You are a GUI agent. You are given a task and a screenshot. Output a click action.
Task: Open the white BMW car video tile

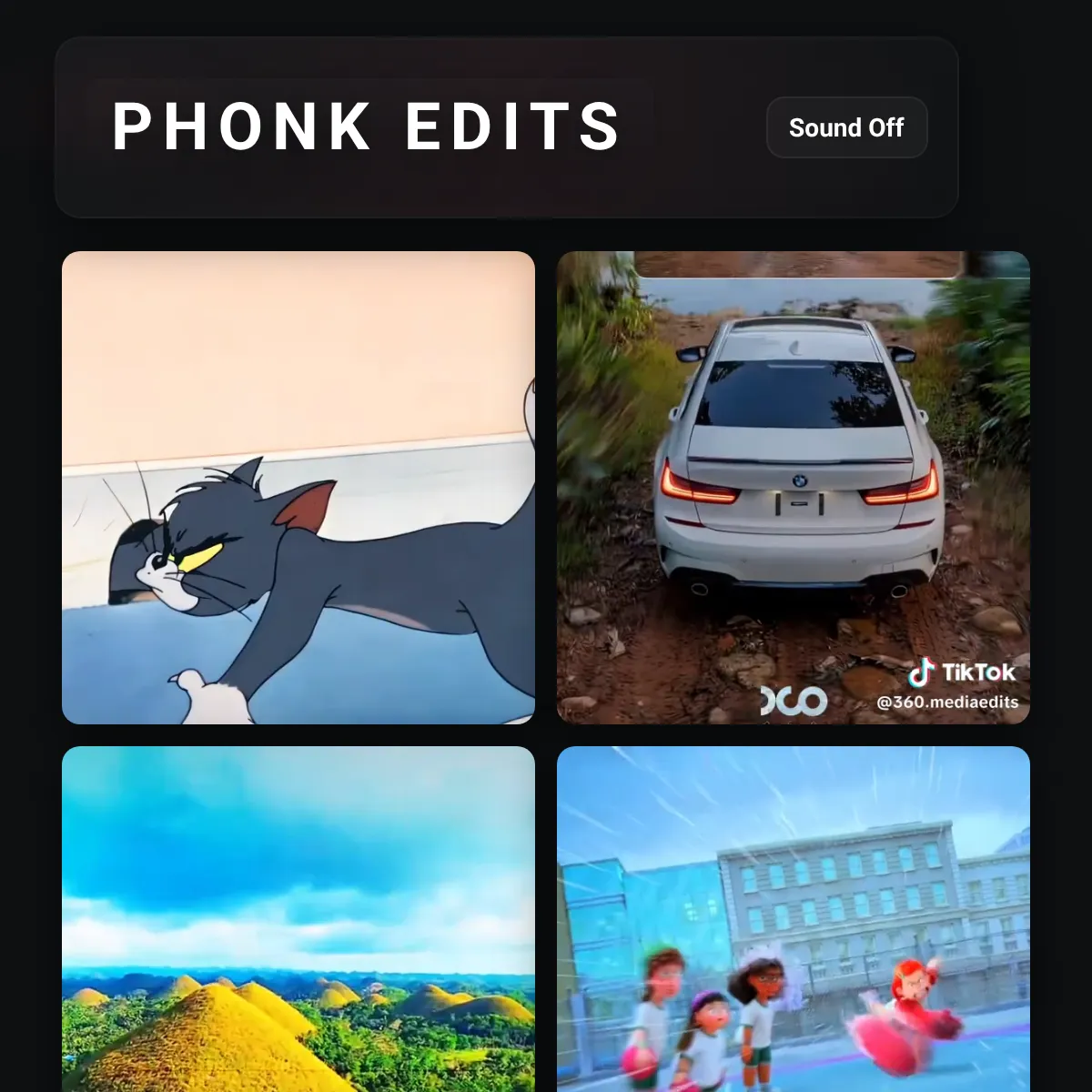point(794,488)
